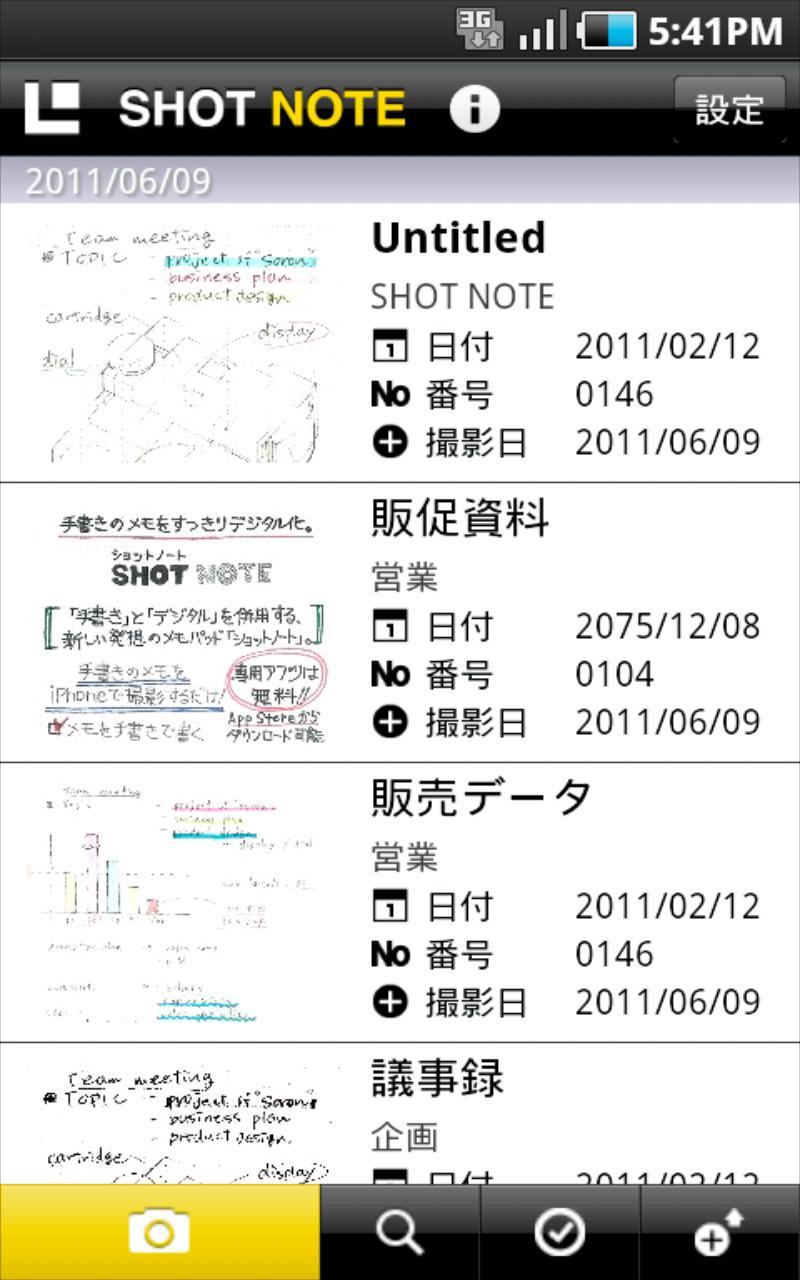Open the 販促資料 note
Image resolution: width=800 pixels, height=1280 pixels.
(400, 622)
